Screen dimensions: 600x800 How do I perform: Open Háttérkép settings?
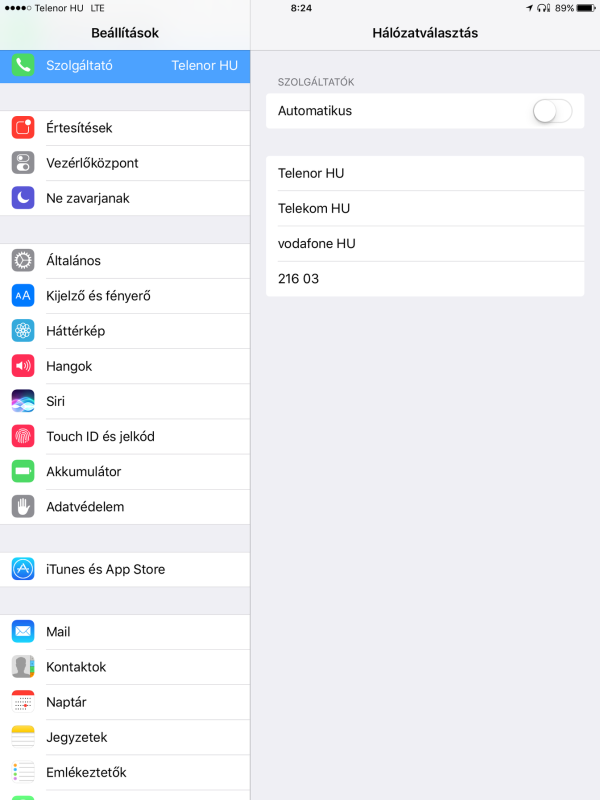tap(125, 331)
